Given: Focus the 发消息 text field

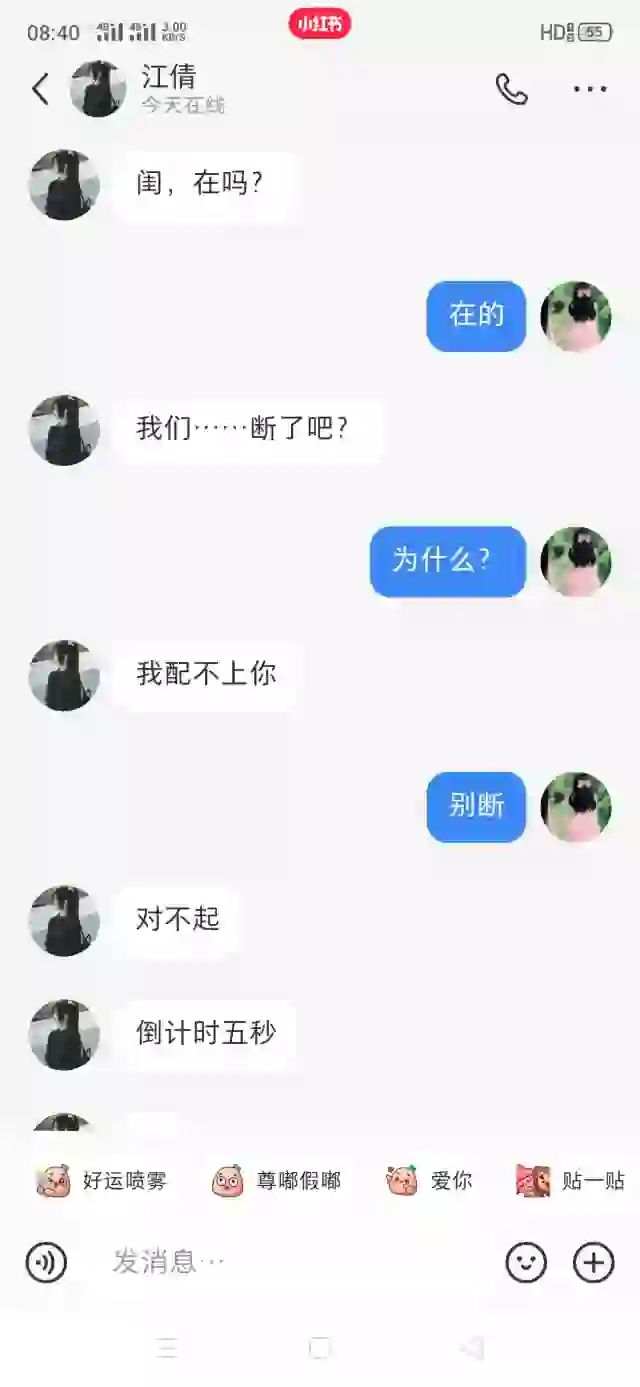Looking at the screenshot, I should (290, 1262).
